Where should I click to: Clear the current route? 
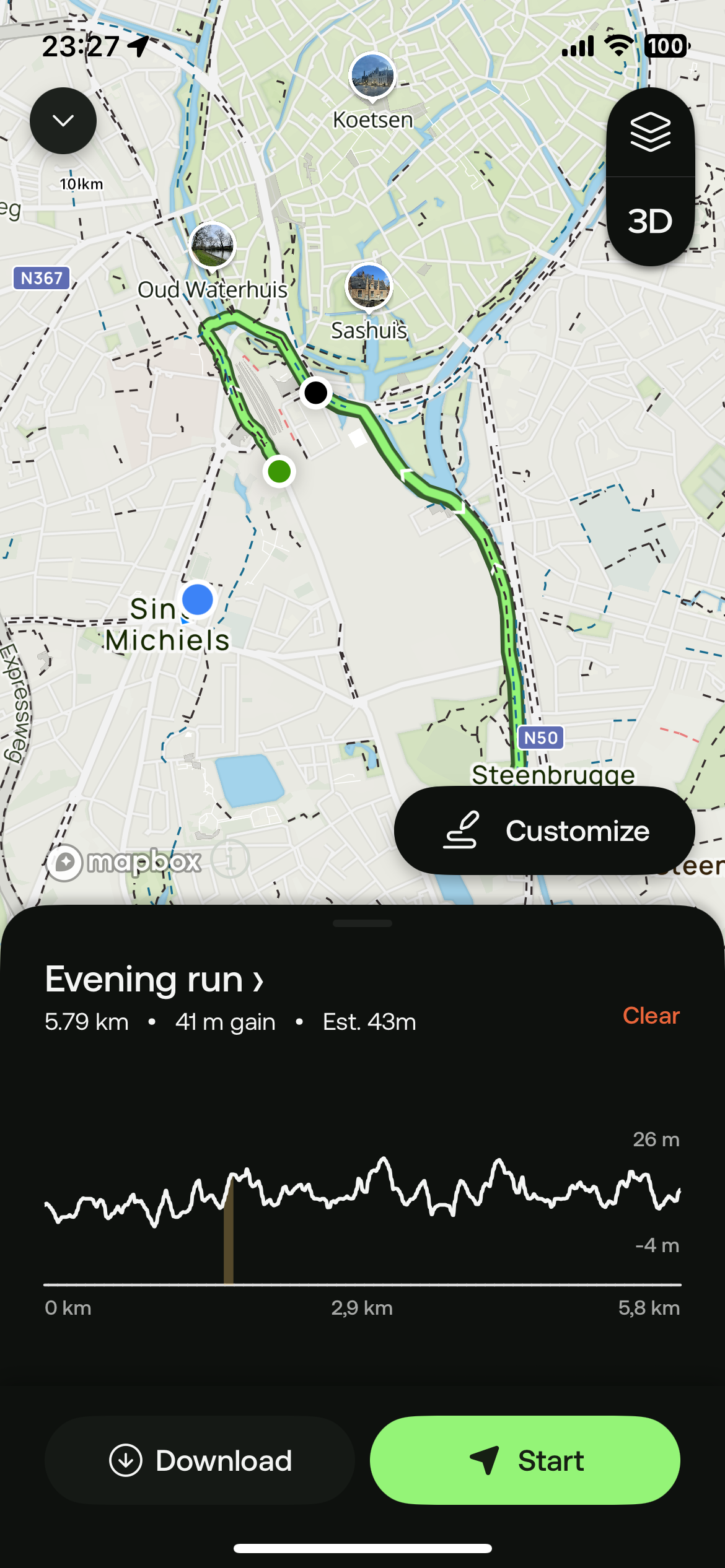(651, 1016)
